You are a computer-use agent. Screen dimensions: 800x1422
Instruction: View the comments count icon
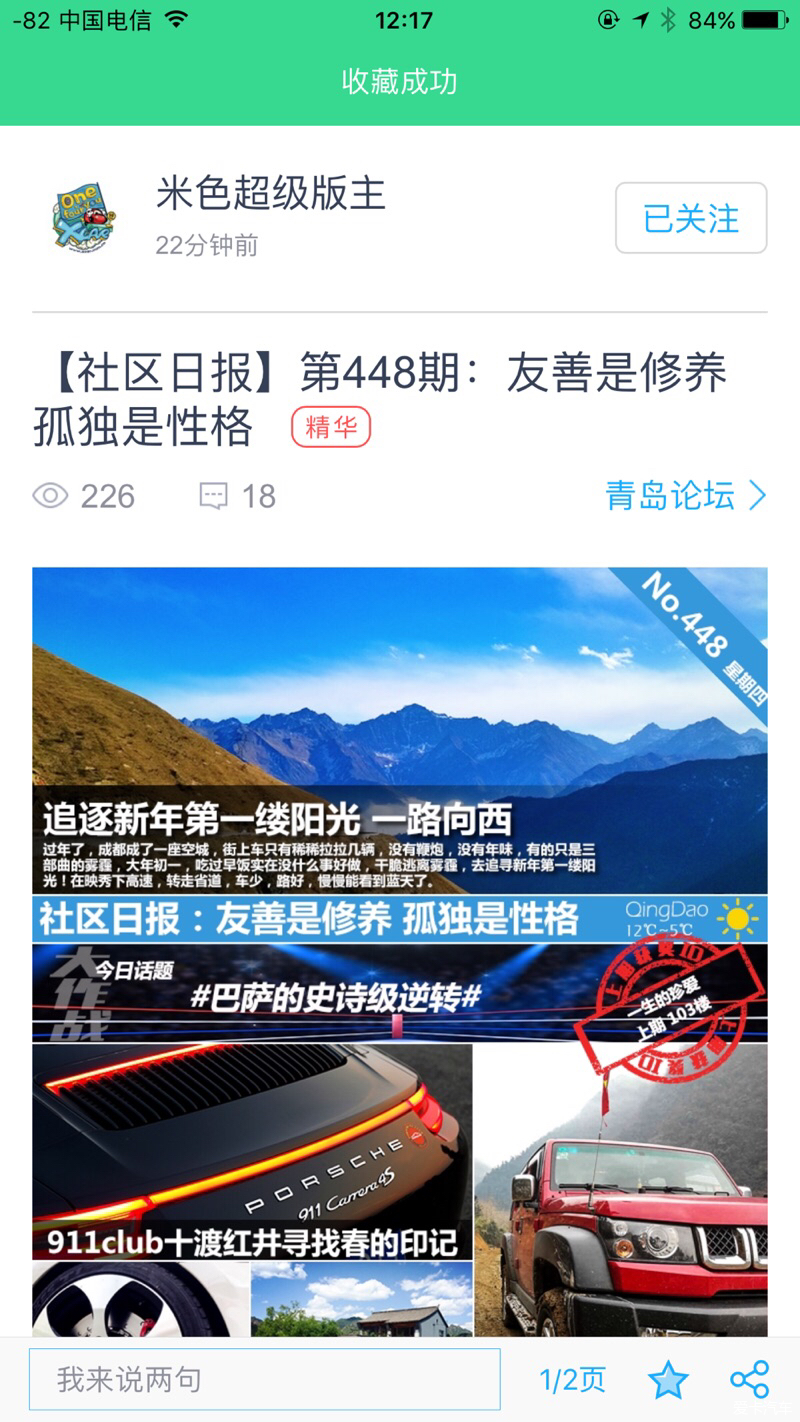coord(214,496)
